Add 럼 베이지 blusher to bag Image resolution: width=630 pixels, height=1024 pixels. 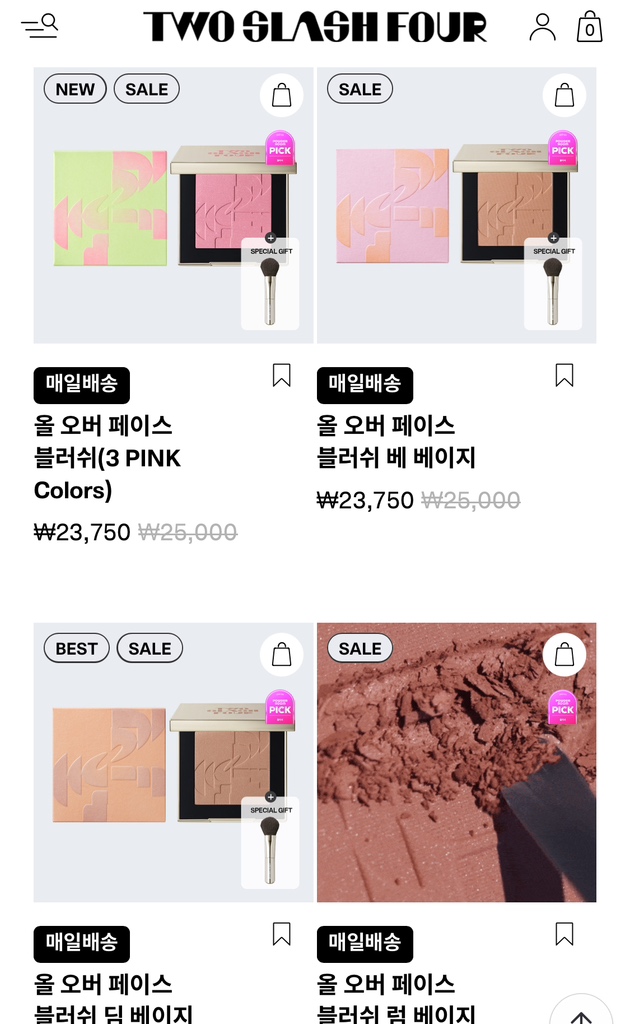click(564, 655)
